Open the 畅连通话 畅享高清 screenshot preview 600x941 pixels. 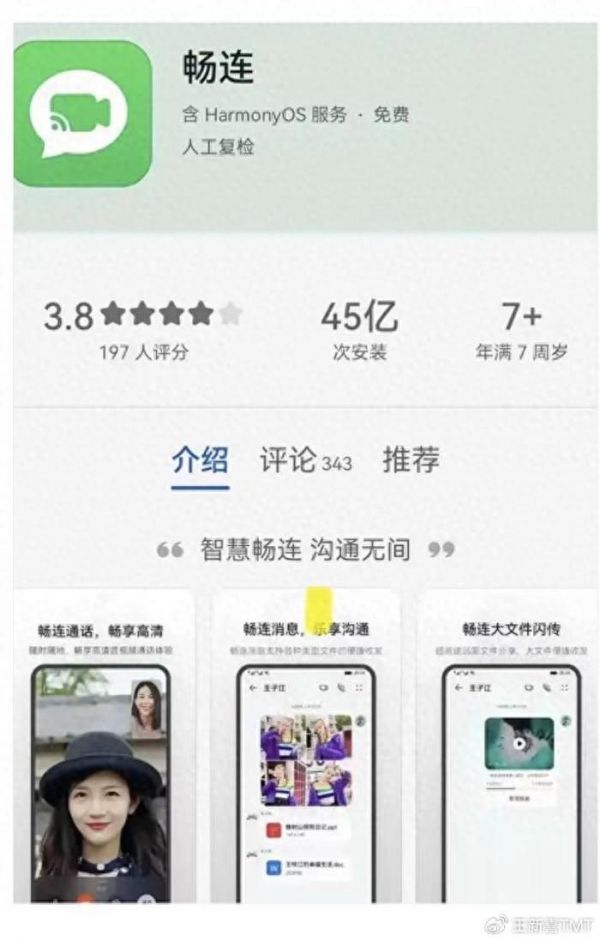(102, 750)
